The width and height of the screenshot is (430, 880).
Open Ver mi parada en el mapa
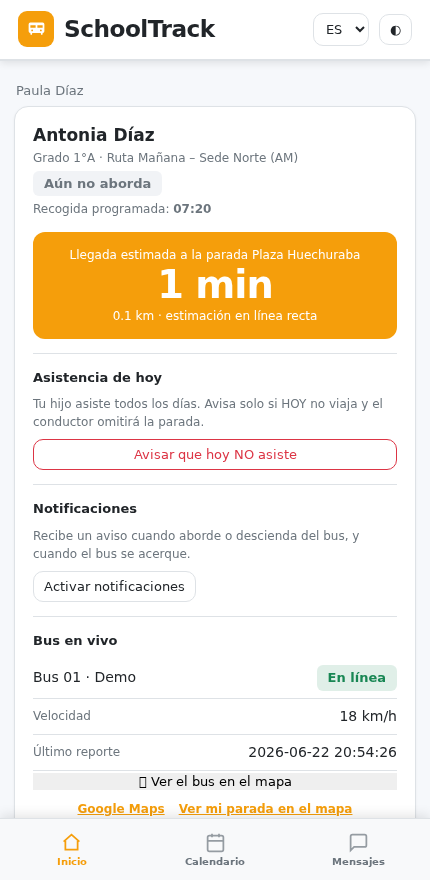pyautogui.click(x=266, y=809)
